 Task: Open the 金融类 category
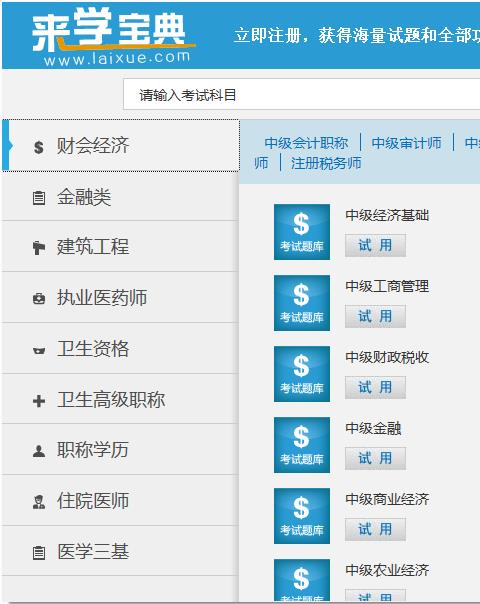click(119, 197)
